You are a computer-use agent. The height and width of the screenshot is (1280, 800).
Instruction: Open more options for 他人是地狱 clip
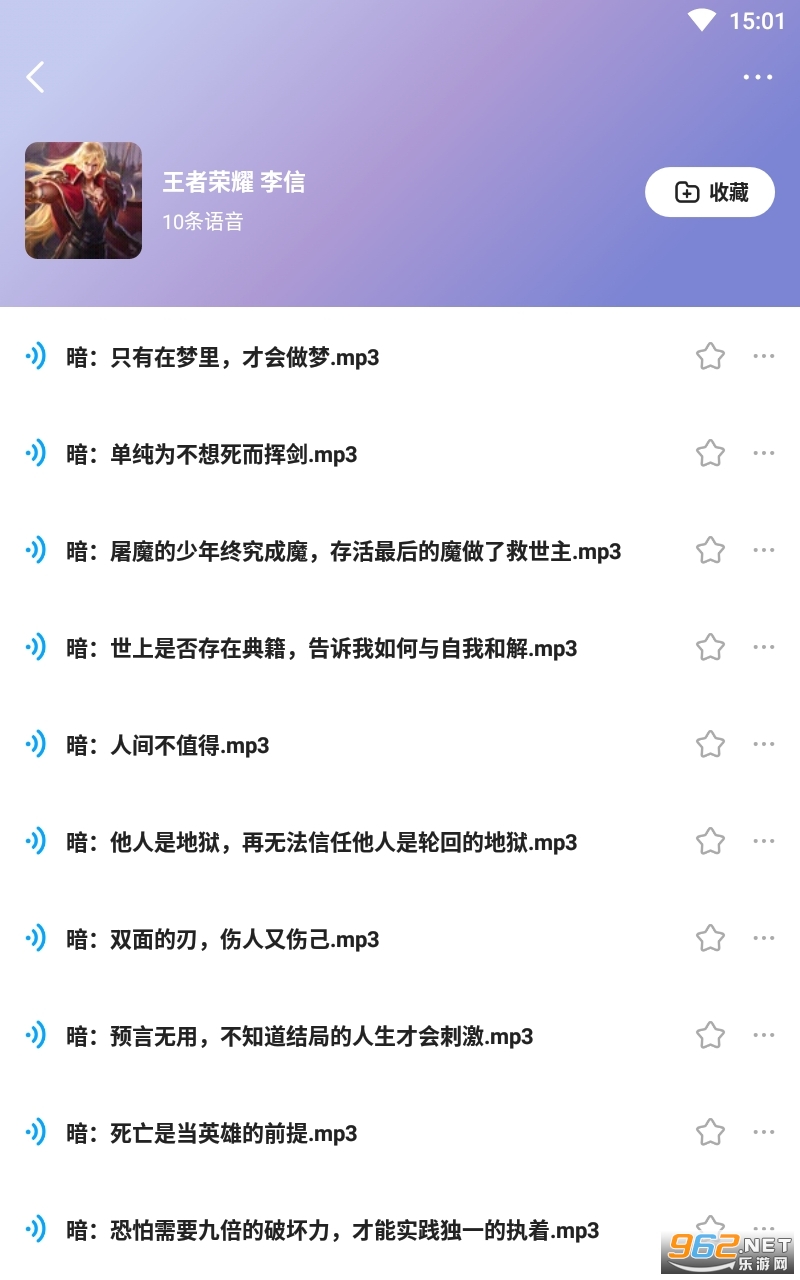pos(764,841)
